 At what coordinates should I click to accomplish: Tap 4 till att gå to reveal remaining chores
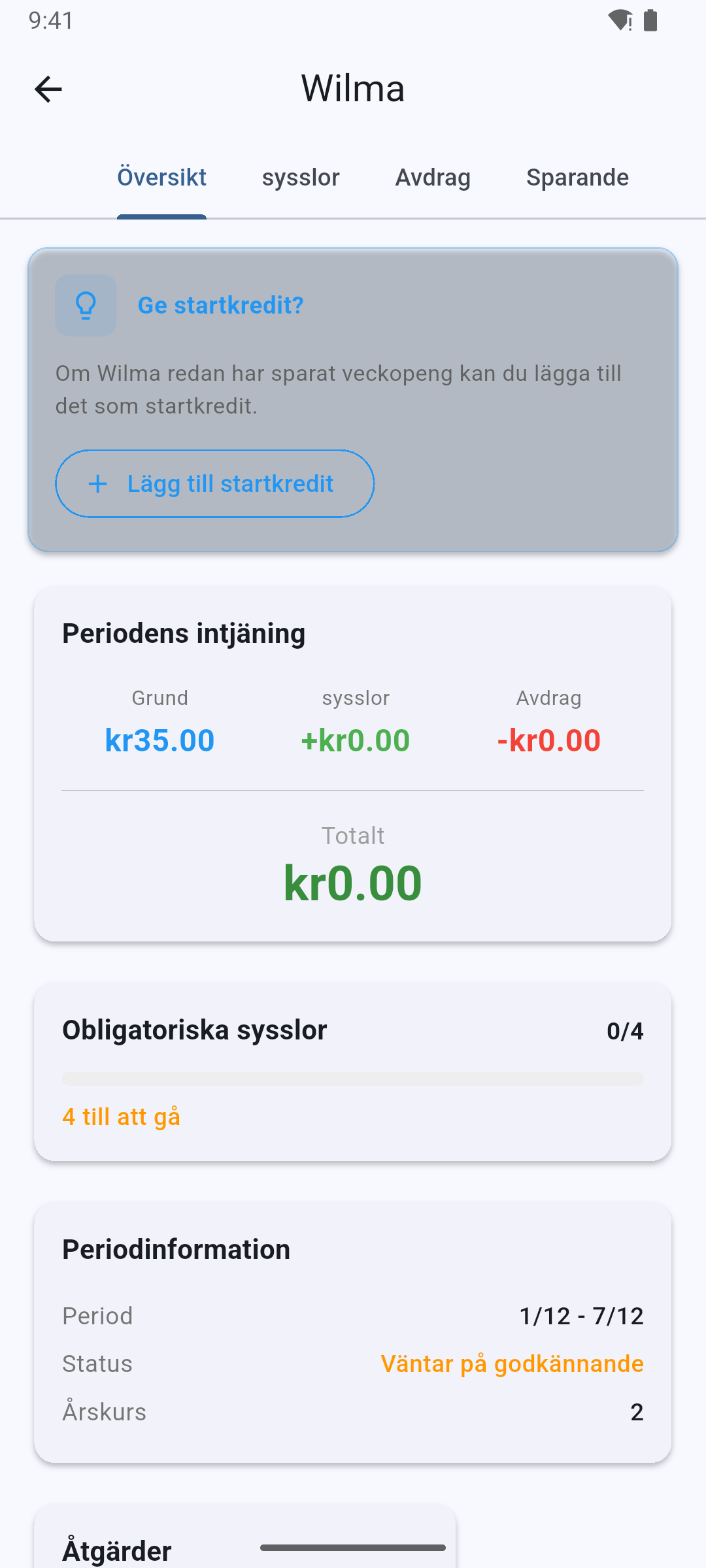[x=122, y=1117]
